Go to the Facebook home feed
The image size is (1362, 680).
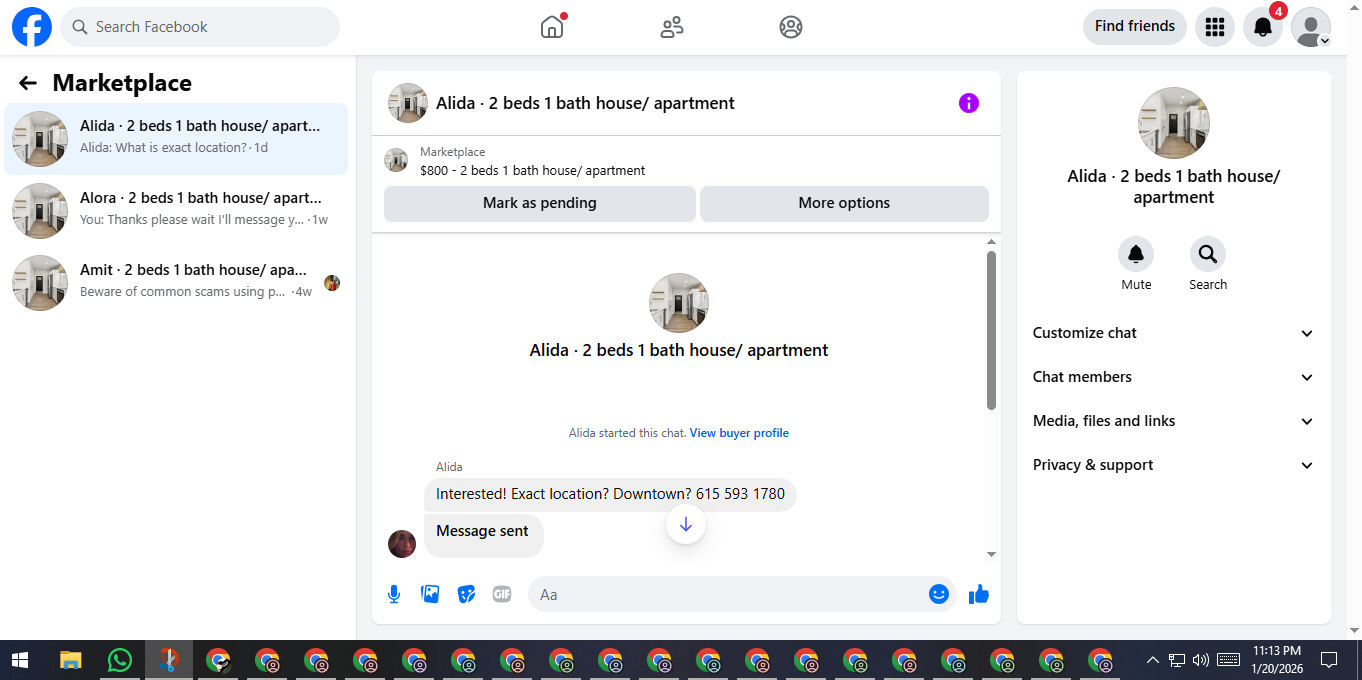(552, 27)
